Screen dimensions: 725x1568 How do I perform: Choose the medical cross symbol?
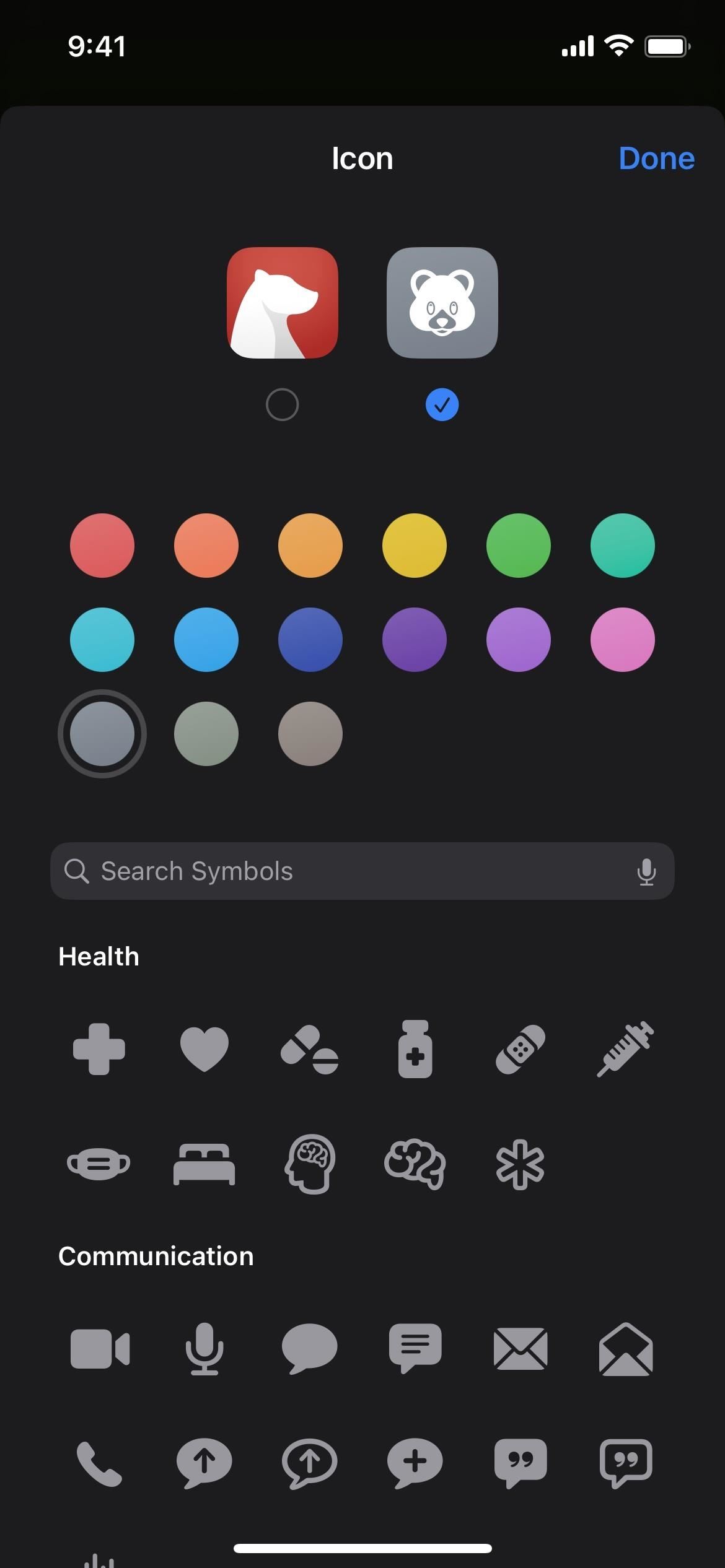[99, 1049]
